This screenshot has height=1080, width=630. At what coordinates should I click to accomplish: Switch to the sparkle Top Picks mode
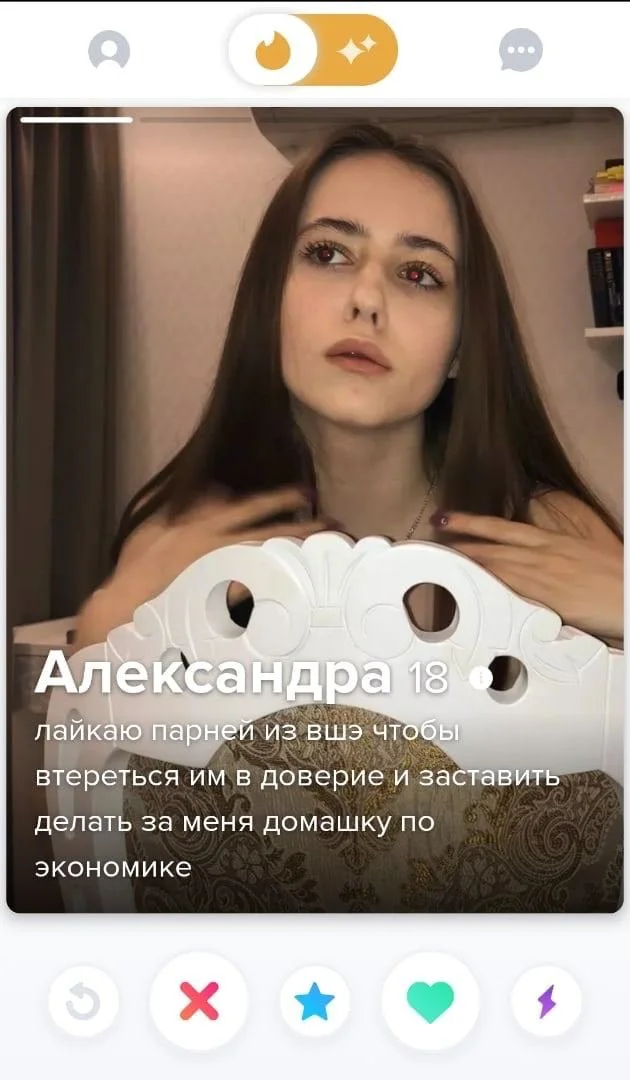click(x=357, y=50)
